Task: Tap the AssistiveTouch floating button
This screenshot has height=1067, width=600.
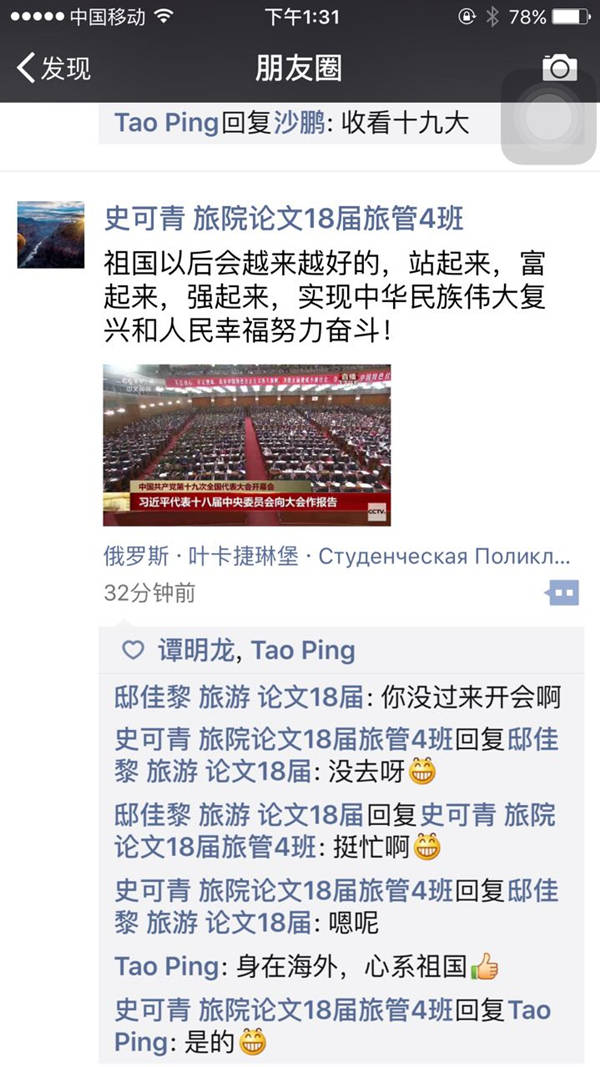Action: [x=549, y=117]
